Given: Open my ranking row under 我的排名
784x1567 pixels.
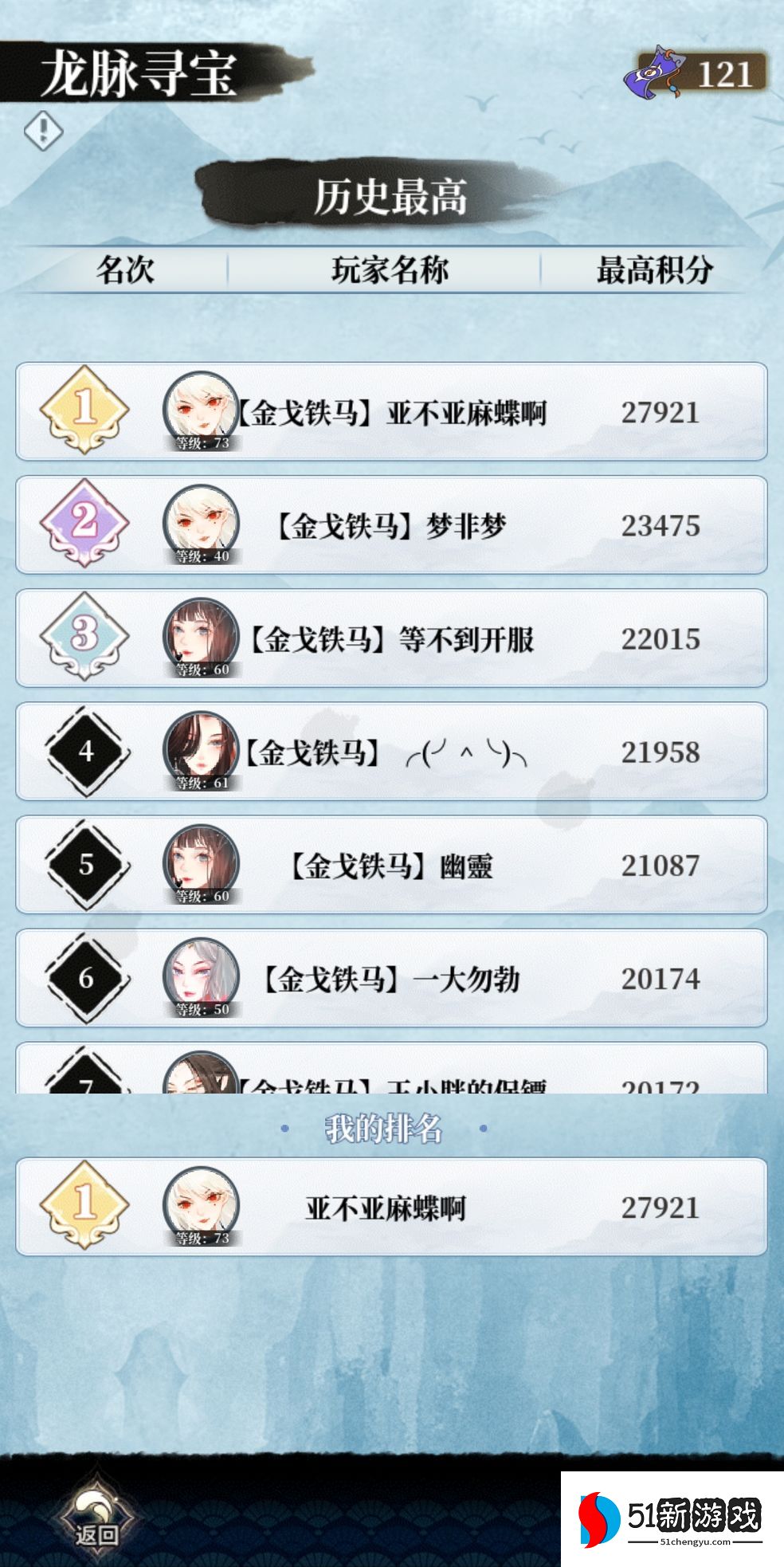Looking at the screenshot, I should coord(391,1208).
